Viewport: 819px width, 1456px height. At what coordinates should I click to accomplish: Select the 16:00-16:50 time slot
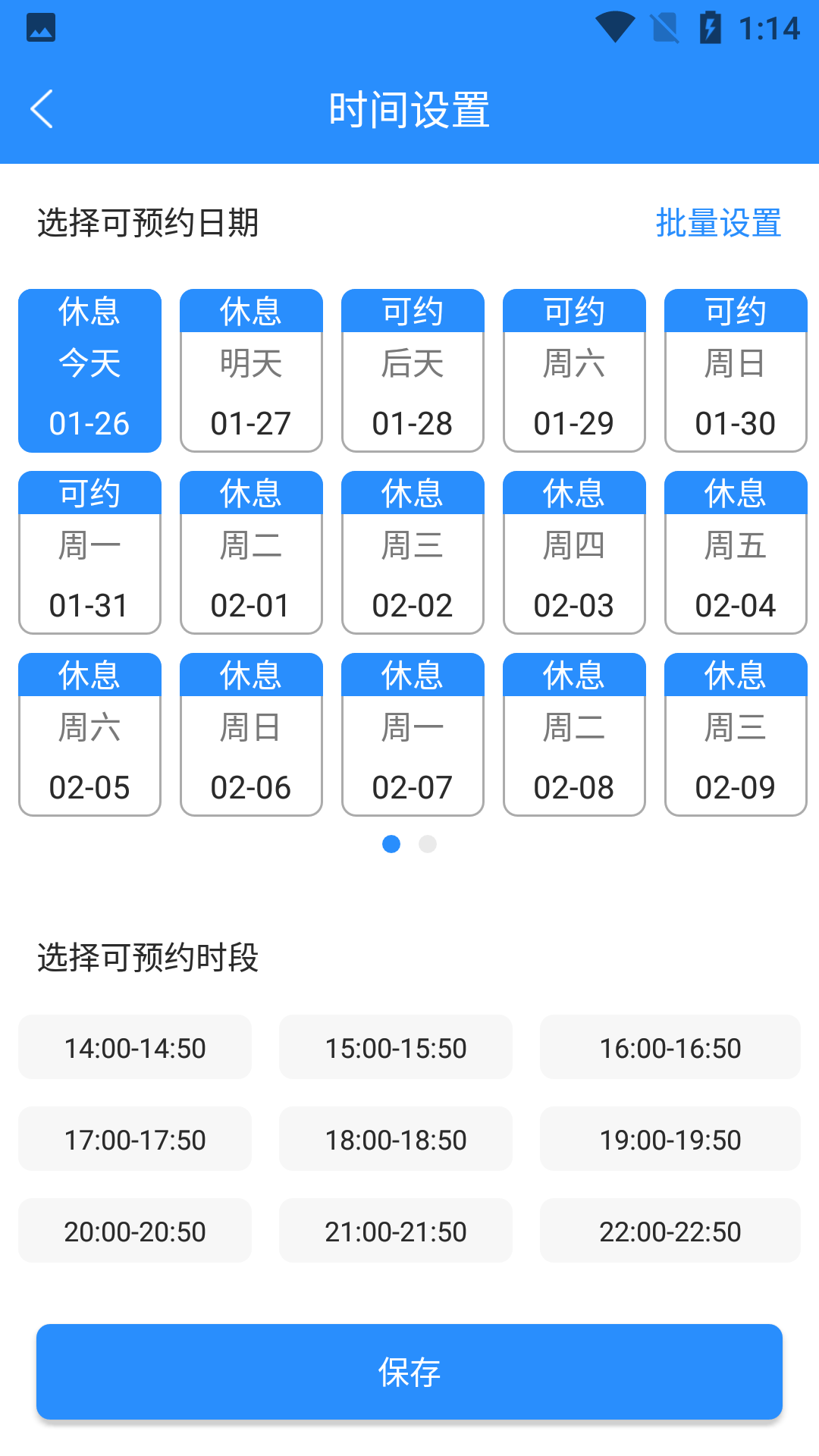tap(670, 1047)
